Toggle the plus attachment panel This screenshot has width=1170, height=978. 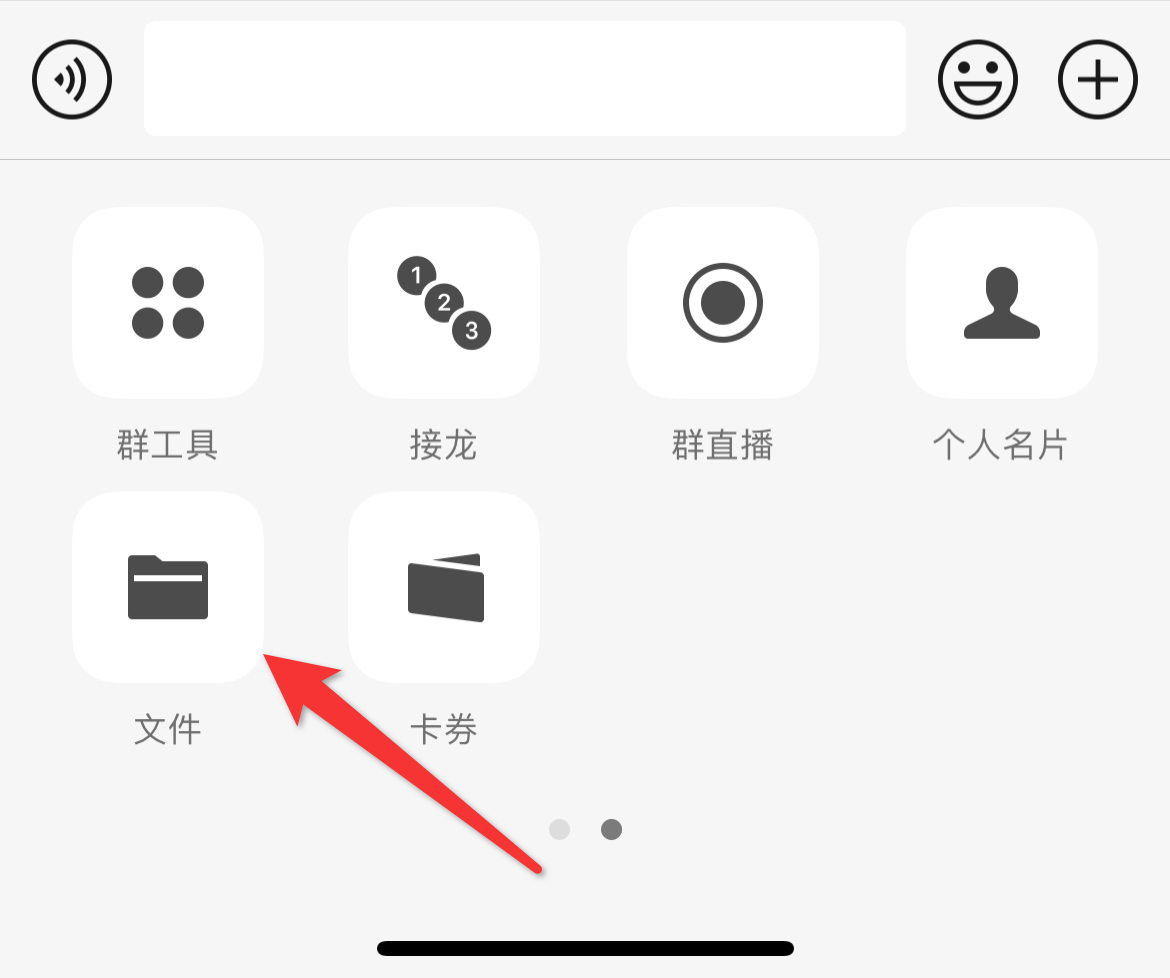click(1097, 79)
